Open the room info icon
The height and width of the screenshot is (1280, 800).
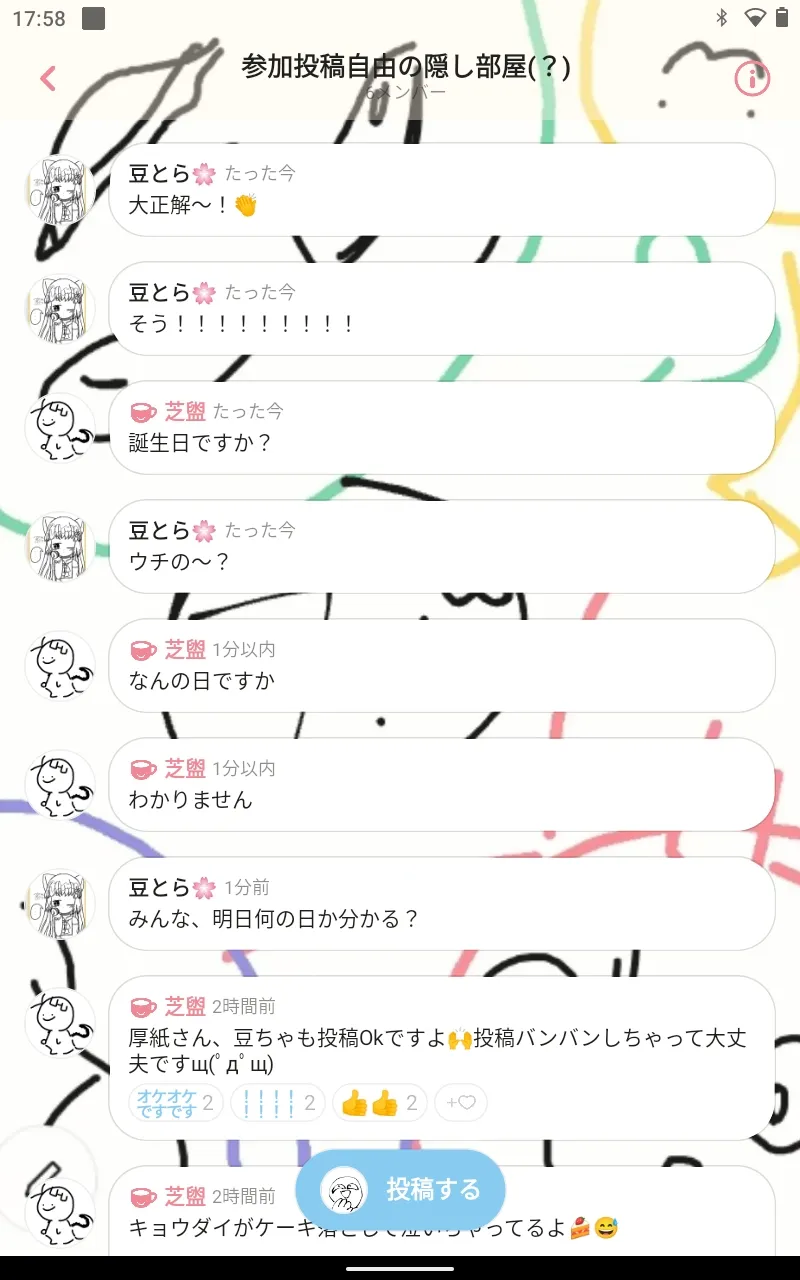point(752,78)
